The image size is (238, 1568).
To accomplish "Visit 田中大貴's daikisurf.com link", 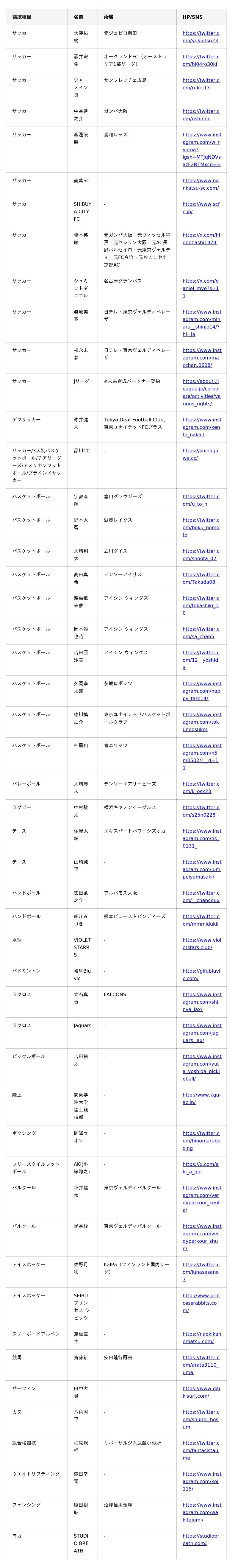I will [201, 1391].
